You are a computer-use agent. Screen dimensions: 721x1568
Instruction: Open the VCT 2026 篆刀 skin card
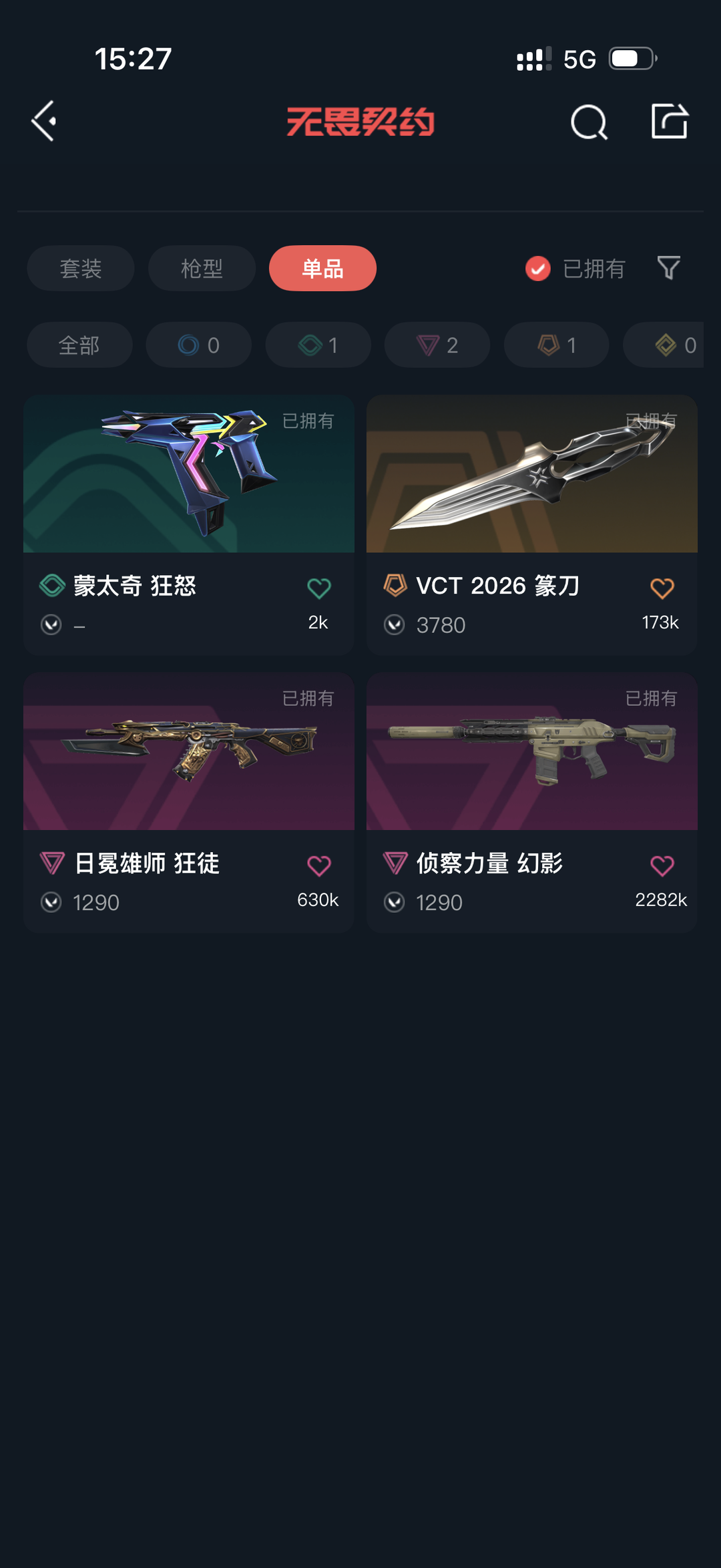click(x=532, y=474)
